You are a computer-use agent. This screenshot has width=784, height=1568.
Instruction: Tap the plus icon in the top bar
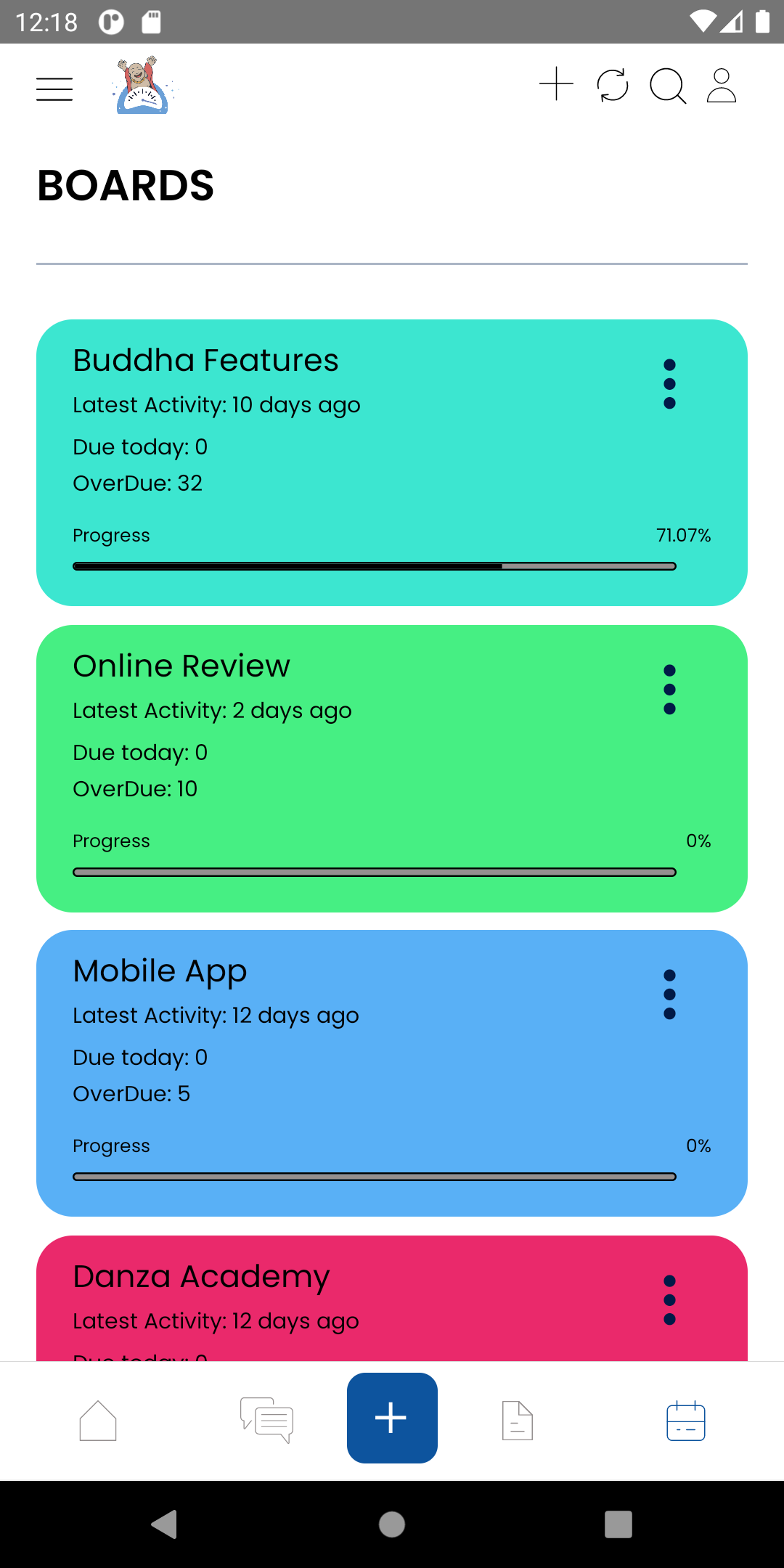coord(557,84)
